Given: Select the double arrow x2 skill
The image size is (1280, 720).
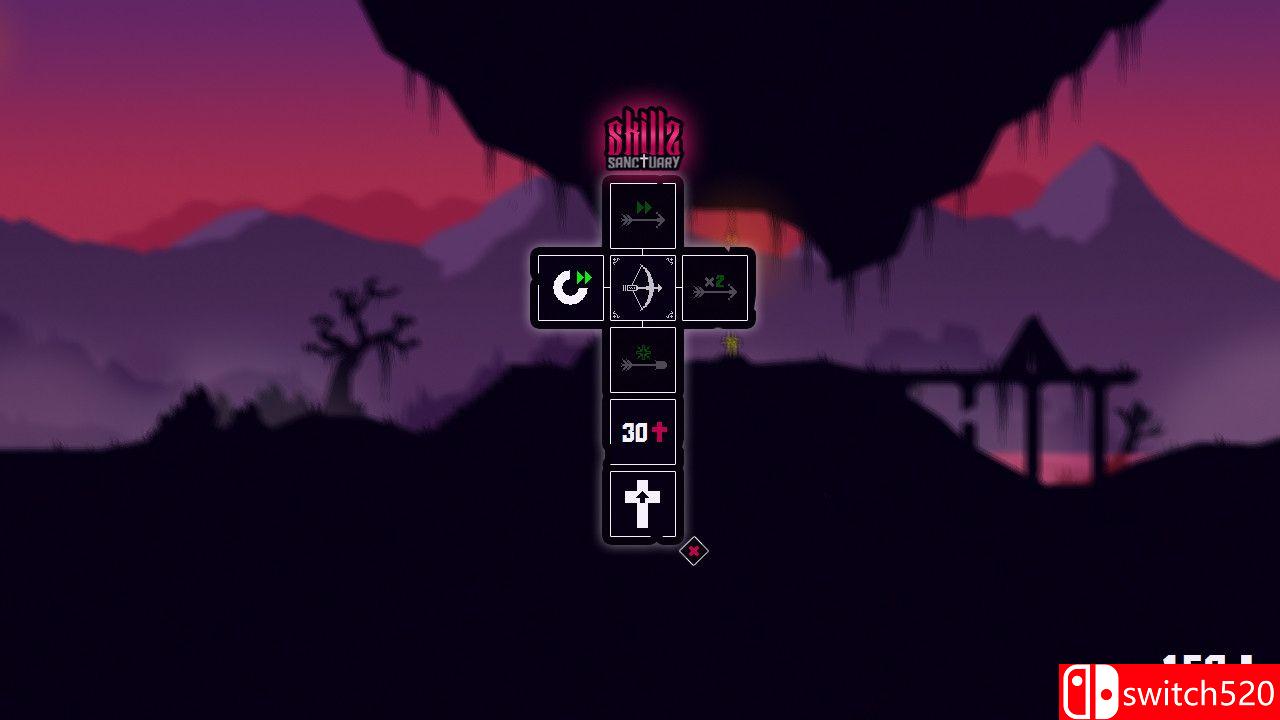Looking at the screenshot, I should pyautogui.click(x=715, y=288).
